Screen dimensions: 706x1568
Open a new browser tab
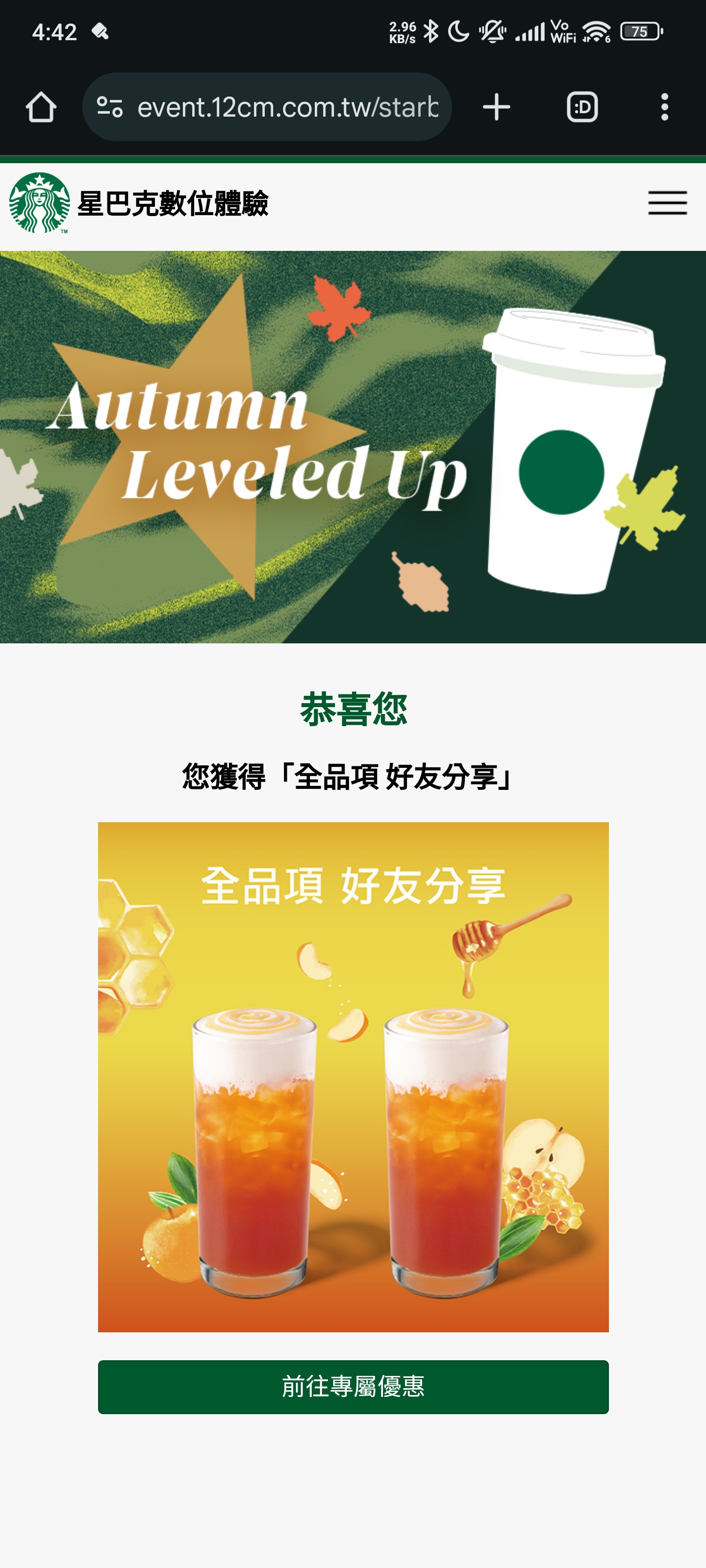point(496,107)
